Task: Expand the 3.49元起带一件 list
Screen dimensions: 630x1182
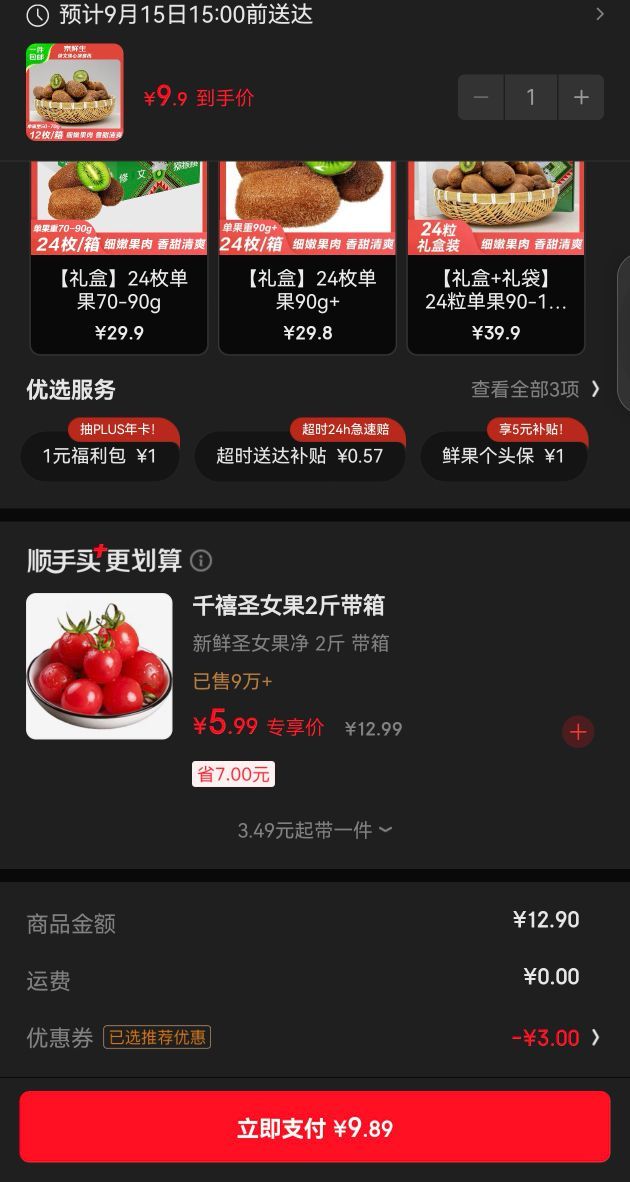Action: point(315,830)
